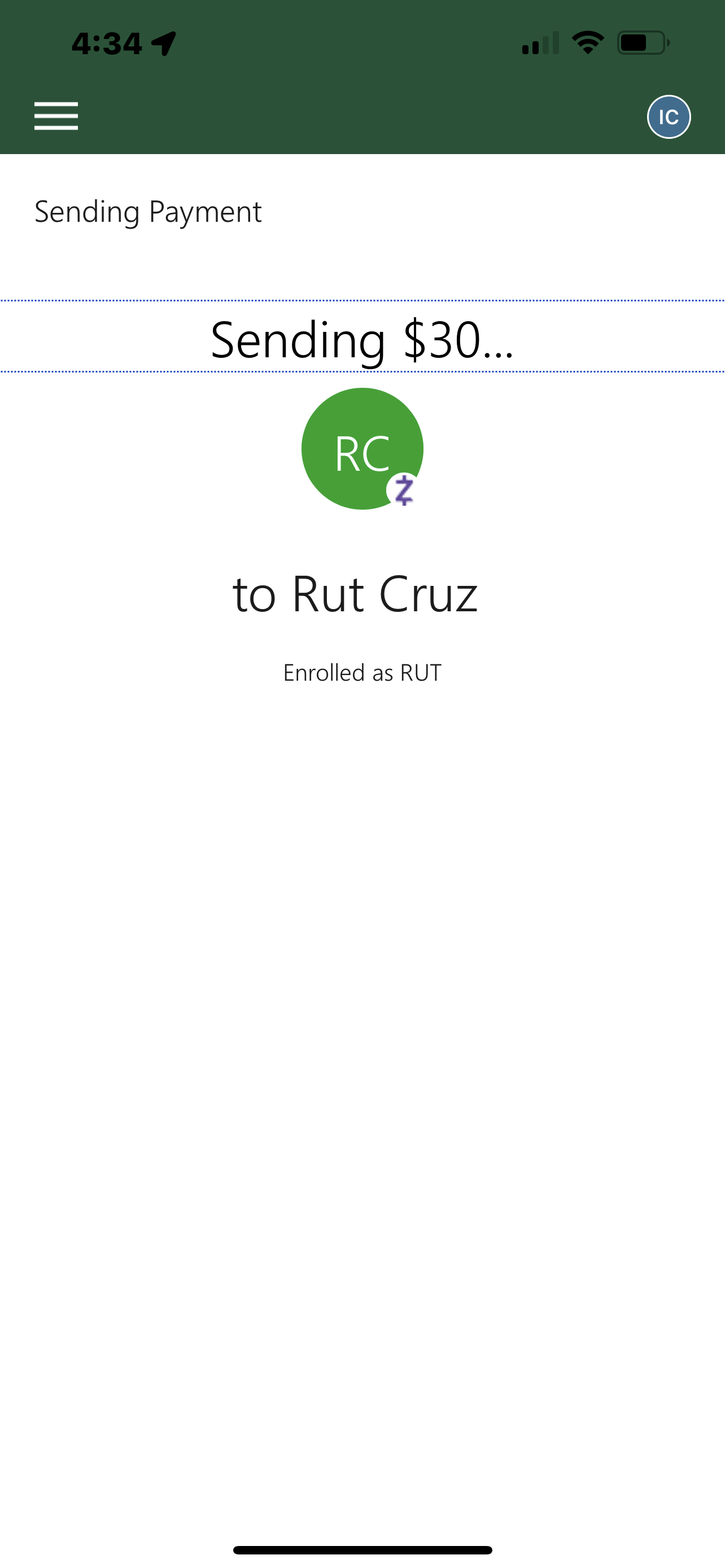
Task: Open the IC profile avatar
Action: pos(669,117)
